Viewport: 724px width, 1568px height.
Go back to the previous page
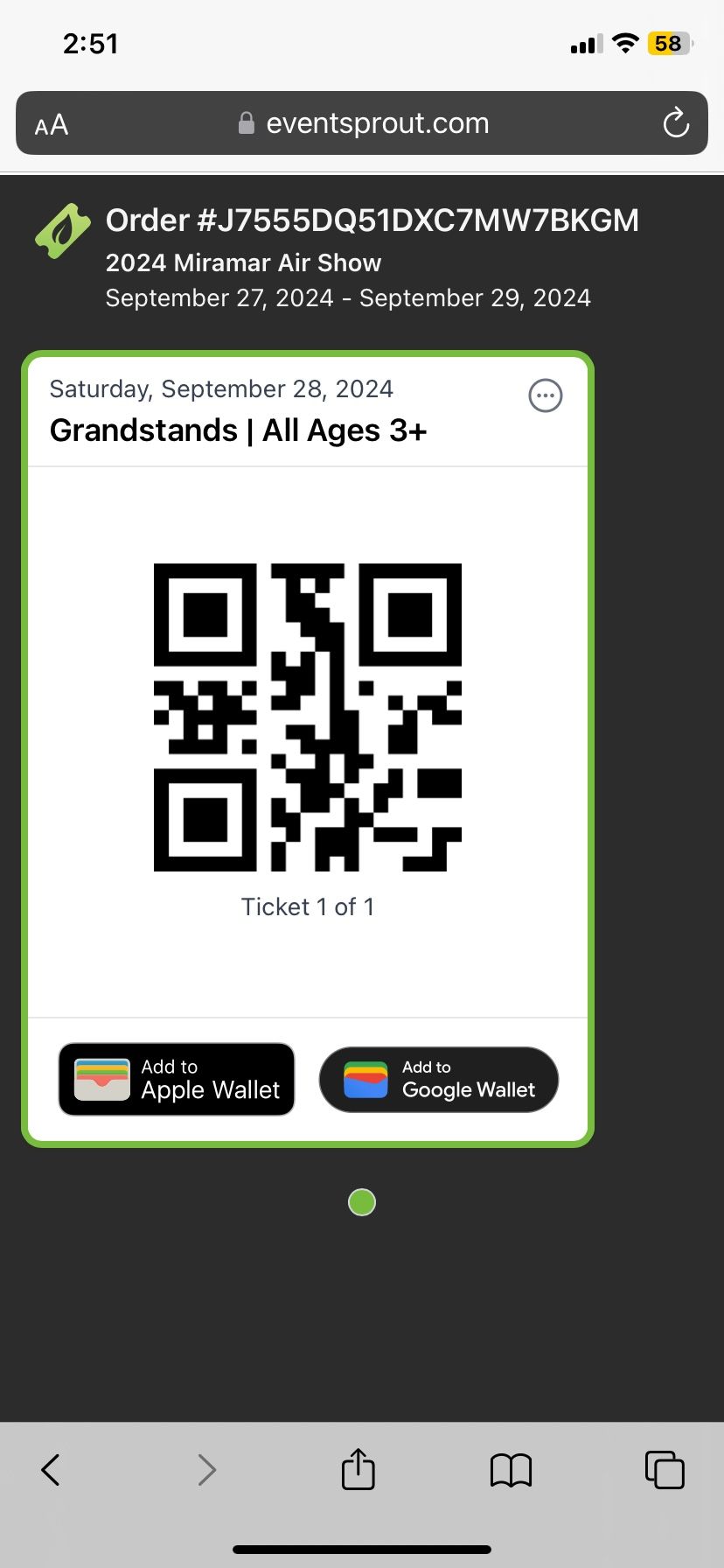coord(52,1470)
